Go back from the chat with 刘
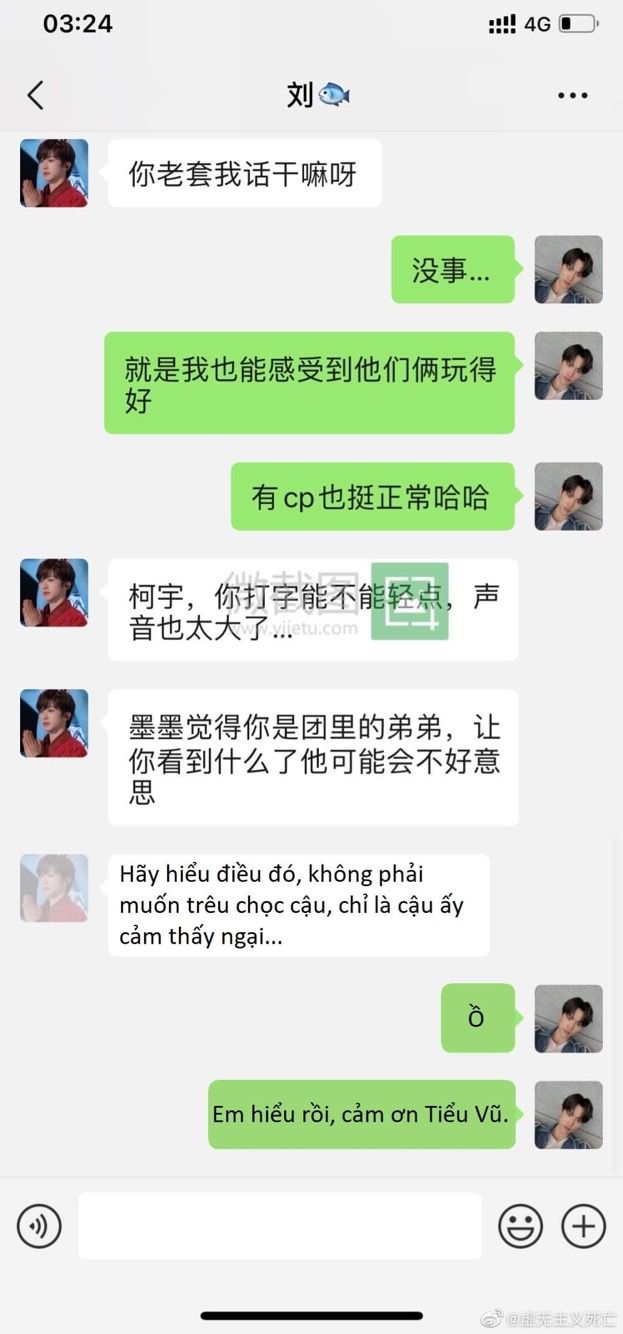The height and width of the screenshot is (1334, 623). coord(36,95)
